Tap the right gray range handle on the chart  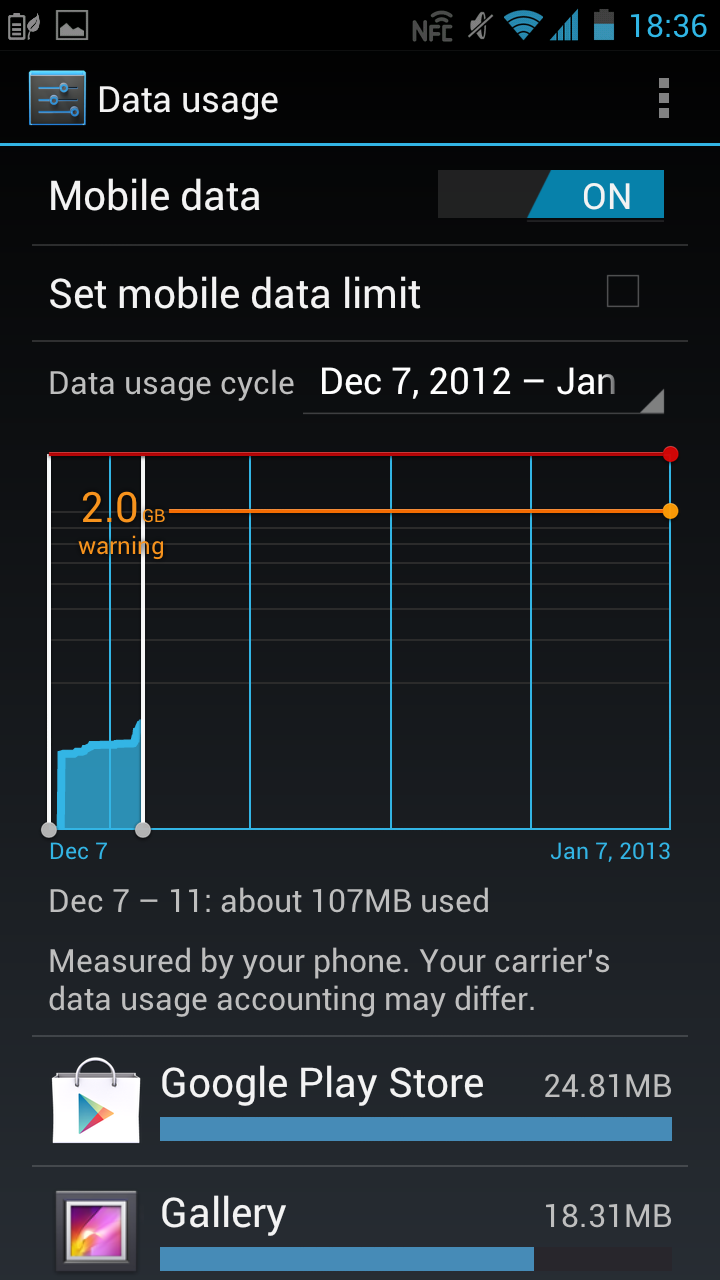pos(143,830)
